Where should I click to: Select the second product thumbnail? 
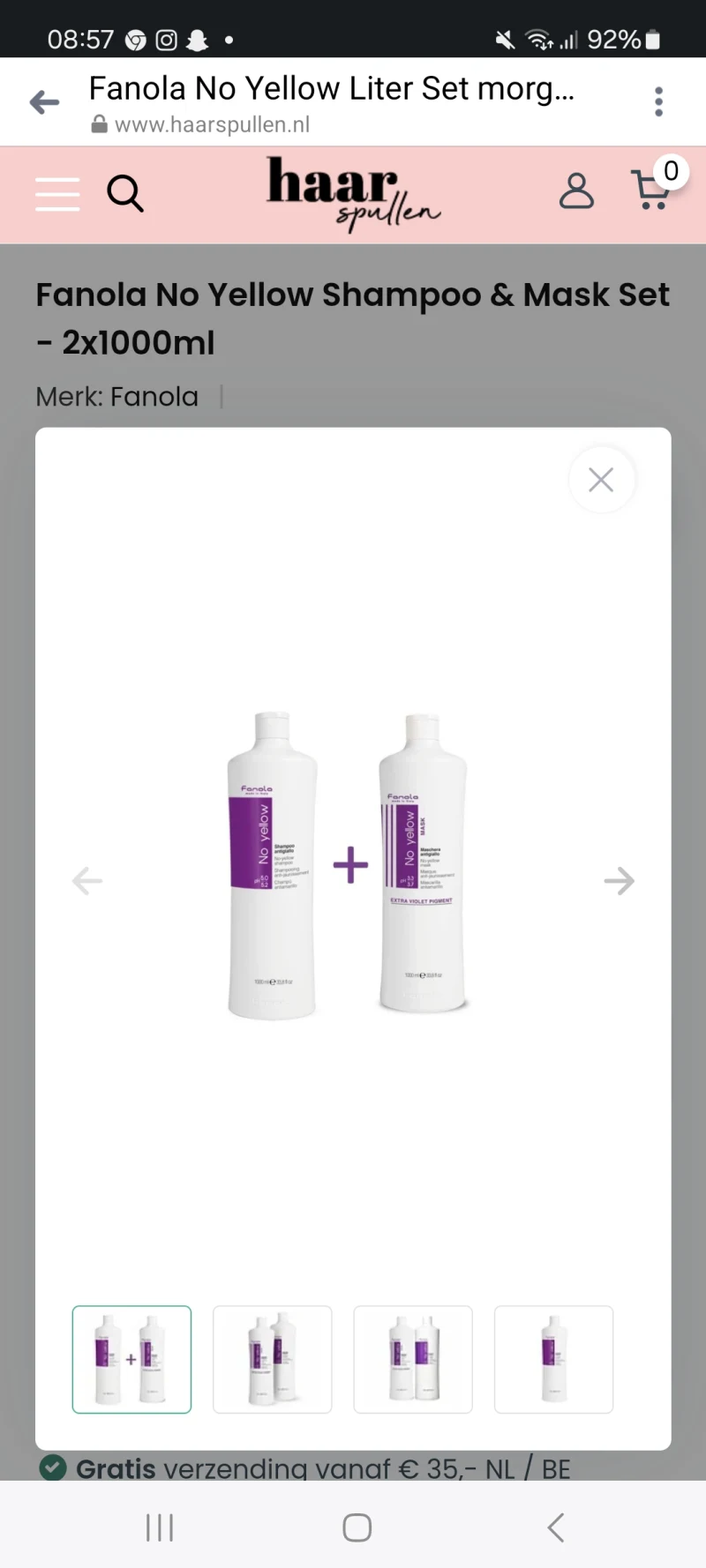272,1359
